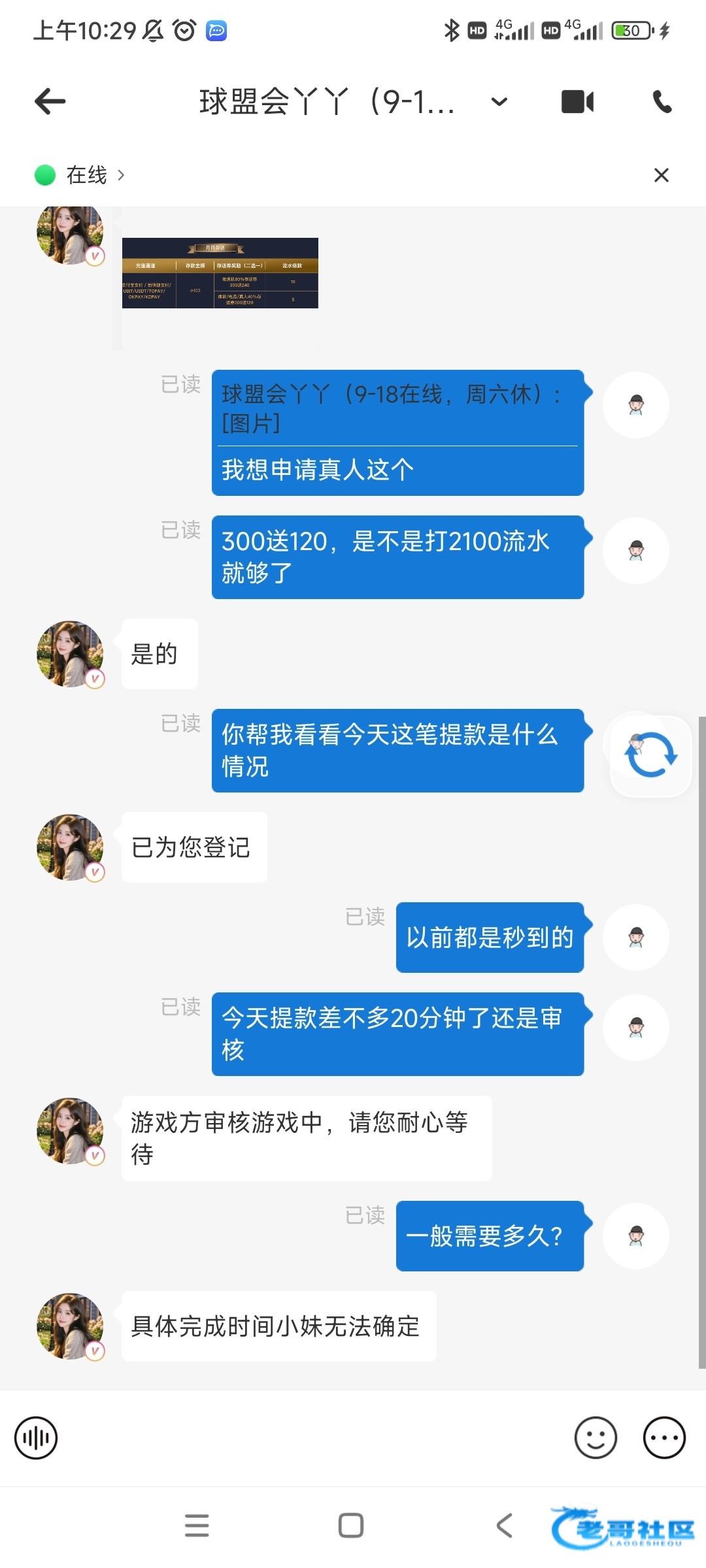Switch to voice message input
This screenshot has height=1568, width=706.
coord(37,1437)
